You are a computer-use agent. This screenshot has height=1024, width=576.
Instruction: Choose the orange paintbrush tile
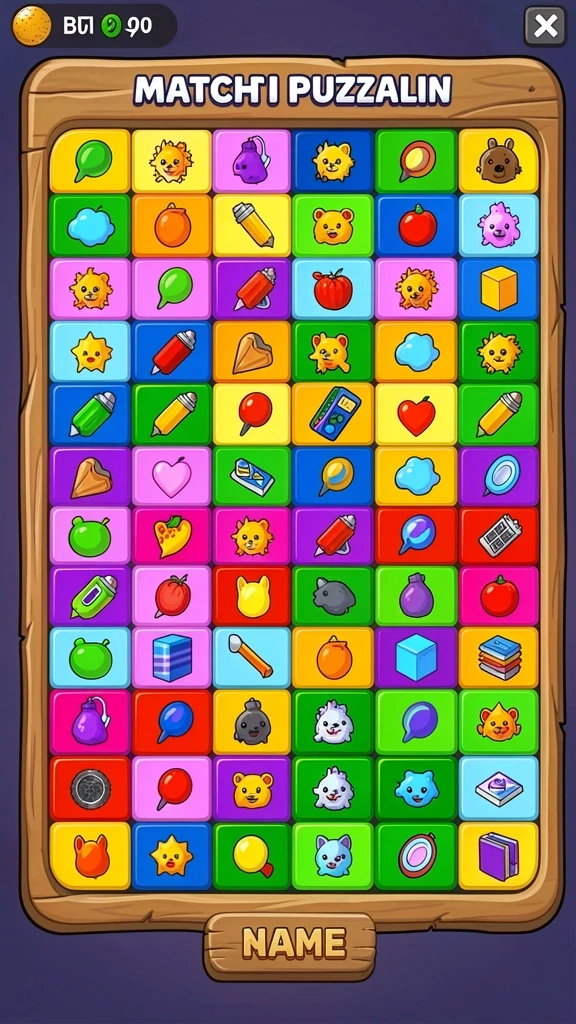pyautogui.click(x=252, y=658)
